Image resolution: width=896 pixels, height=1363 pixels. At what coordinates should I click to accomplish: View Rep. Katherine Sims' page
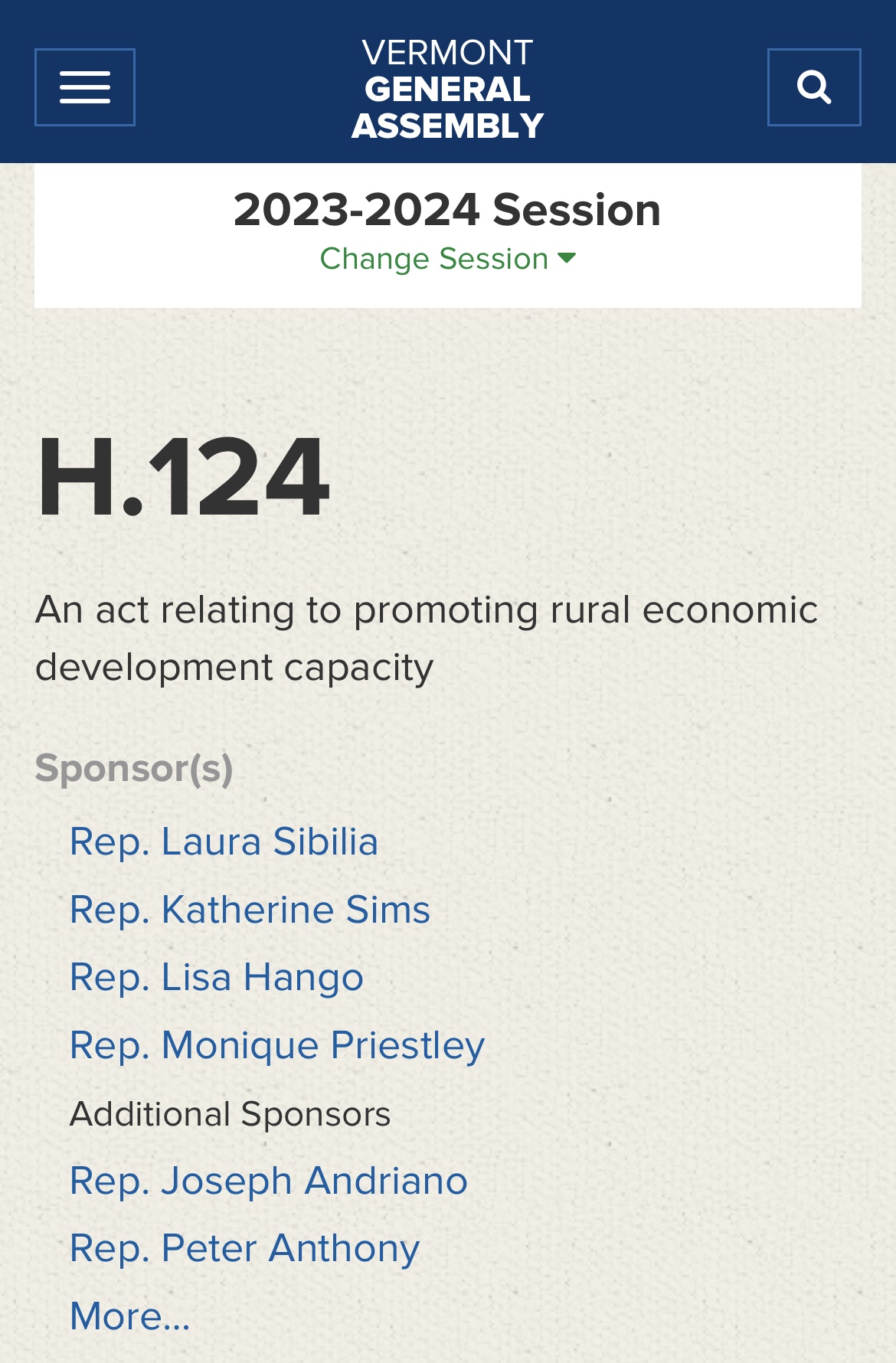(250, 910)
